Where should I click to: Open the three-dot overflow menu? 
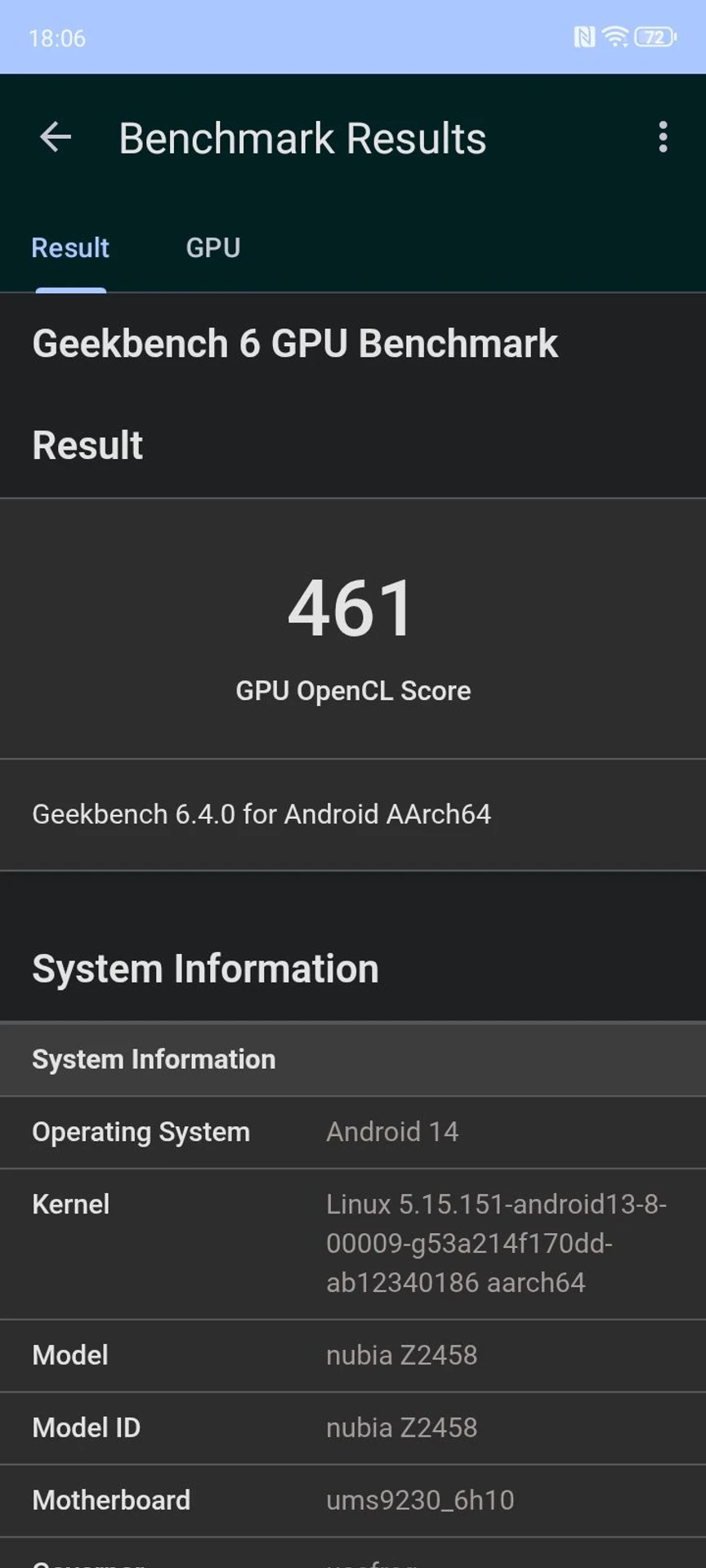(x=663, y=137)
